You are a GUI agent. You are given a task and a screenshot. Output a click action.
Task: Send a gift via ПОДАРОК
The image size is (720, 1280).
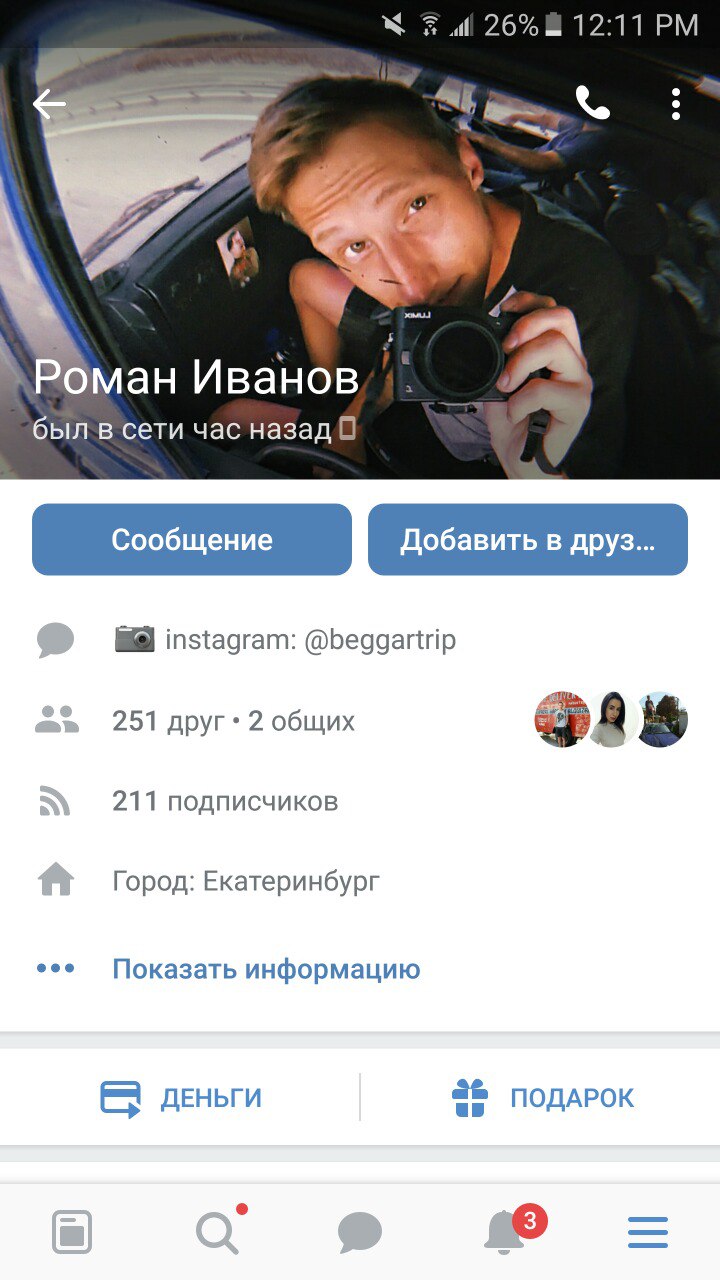pos(542,1098)
